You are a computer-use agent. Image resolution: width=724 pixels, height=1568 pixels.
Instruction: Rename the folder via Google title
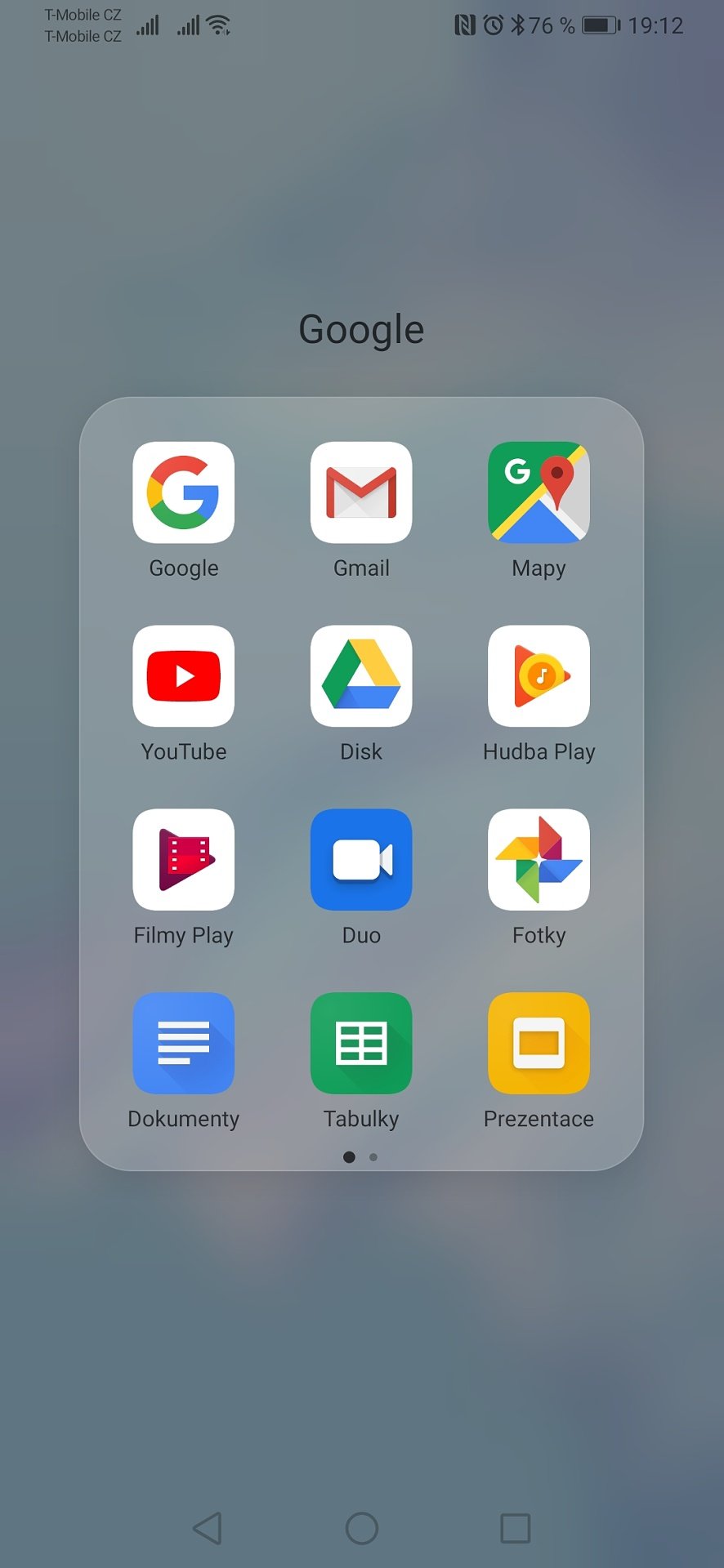pyautogui.click(x=361, y=330)
